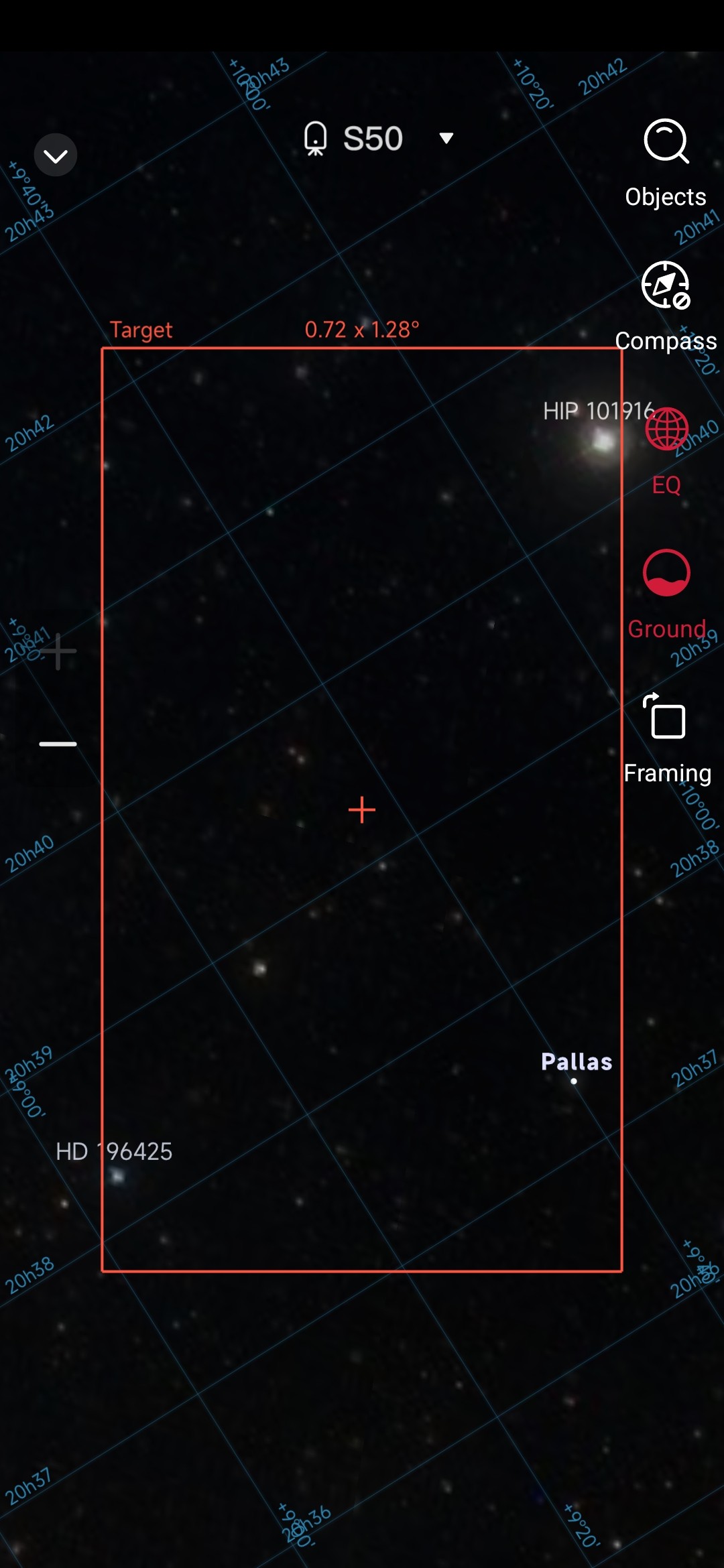724x1568 pixels.
Task: Select star HD 196425
Action: (x=117, y=1175)
